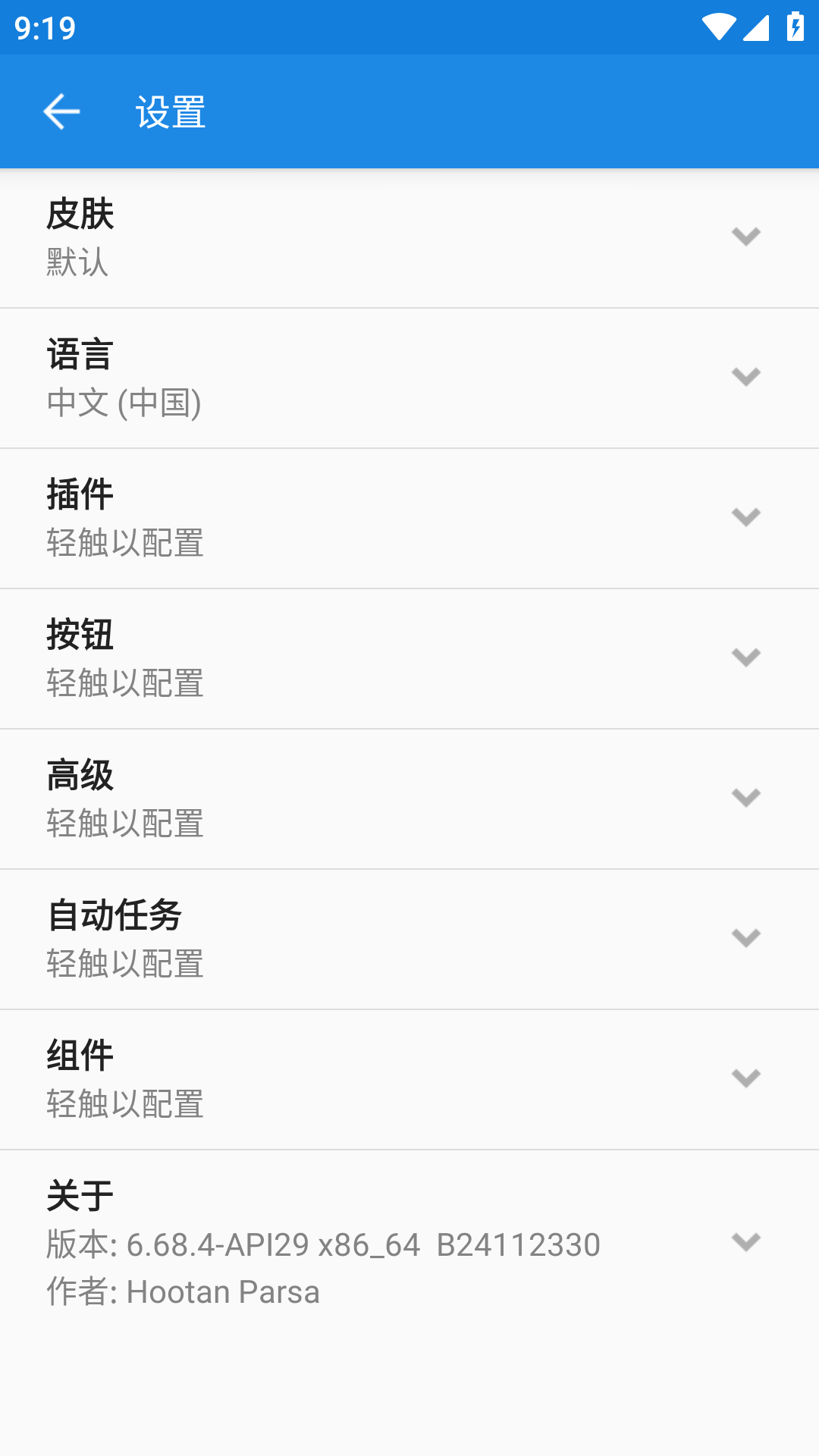Open the 关于 about section
Viewport: 819px width, 1456px height.
(x=409, y=1242)
